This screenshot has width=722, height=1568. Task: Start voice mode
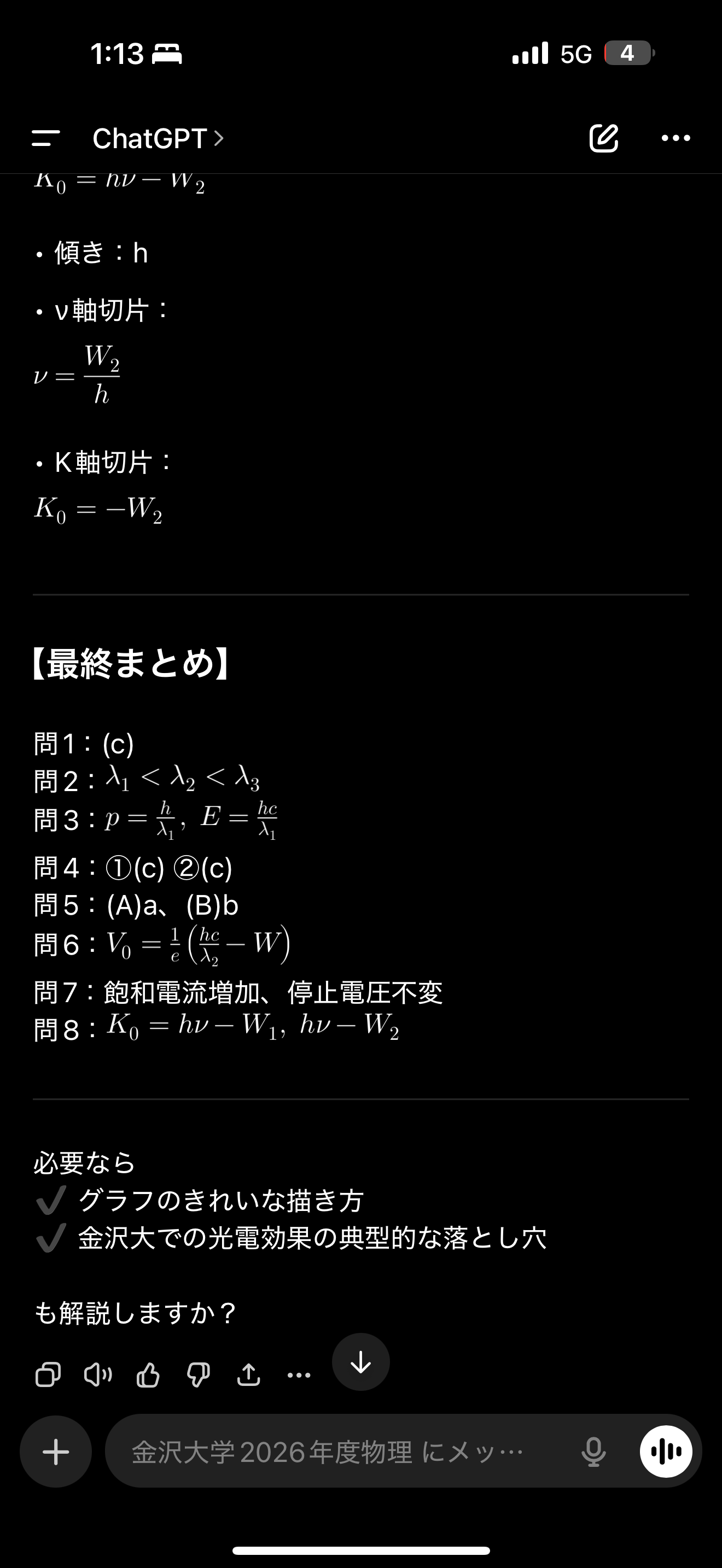pyautogui.click(x=666, y=1452)
